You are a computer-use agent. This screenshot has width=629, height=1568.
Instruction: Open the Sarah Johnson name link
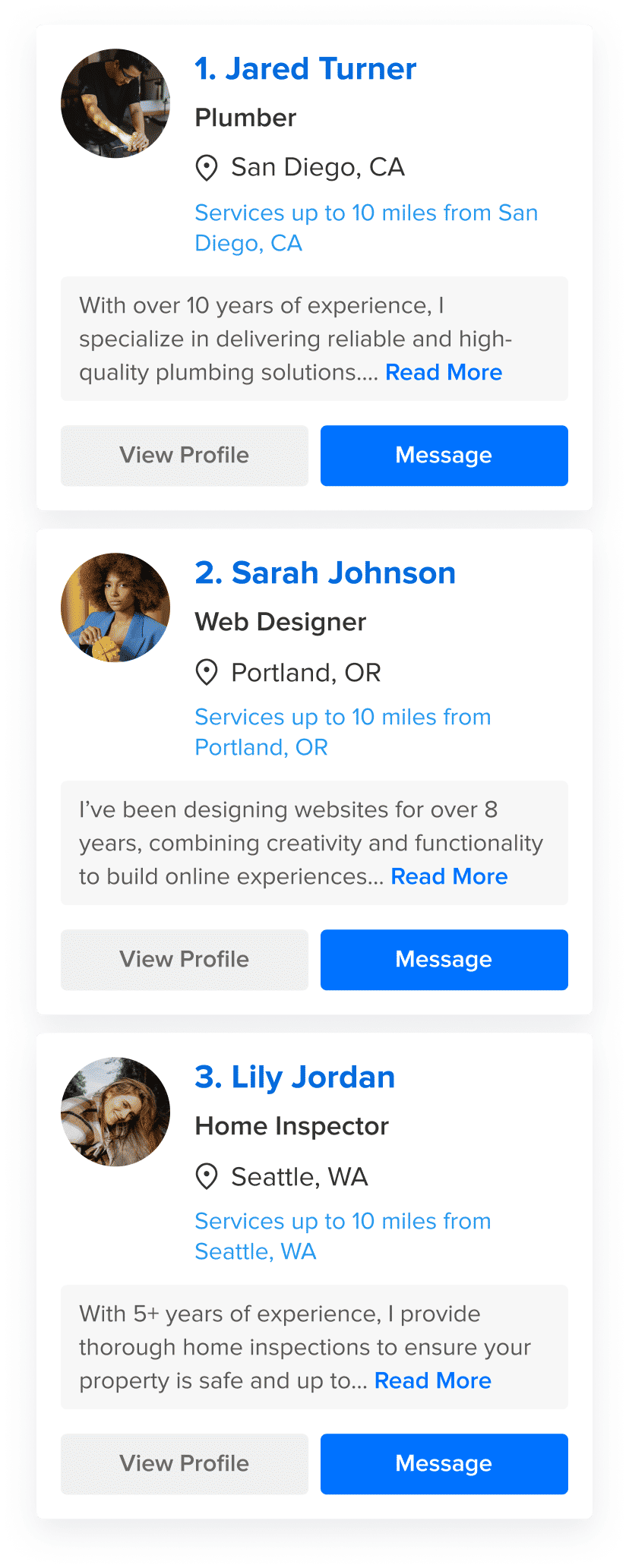pos(325,573)
